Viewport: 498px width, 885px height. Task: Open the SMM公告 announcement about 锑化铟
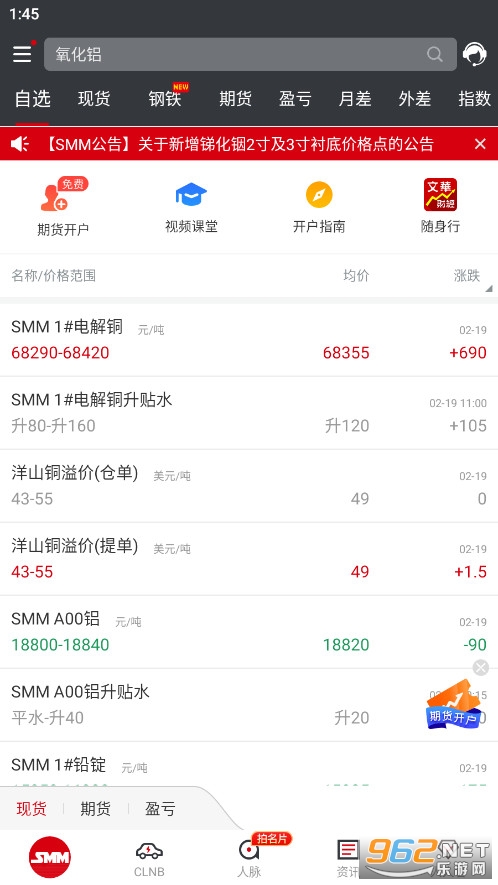tap(238, 144)
